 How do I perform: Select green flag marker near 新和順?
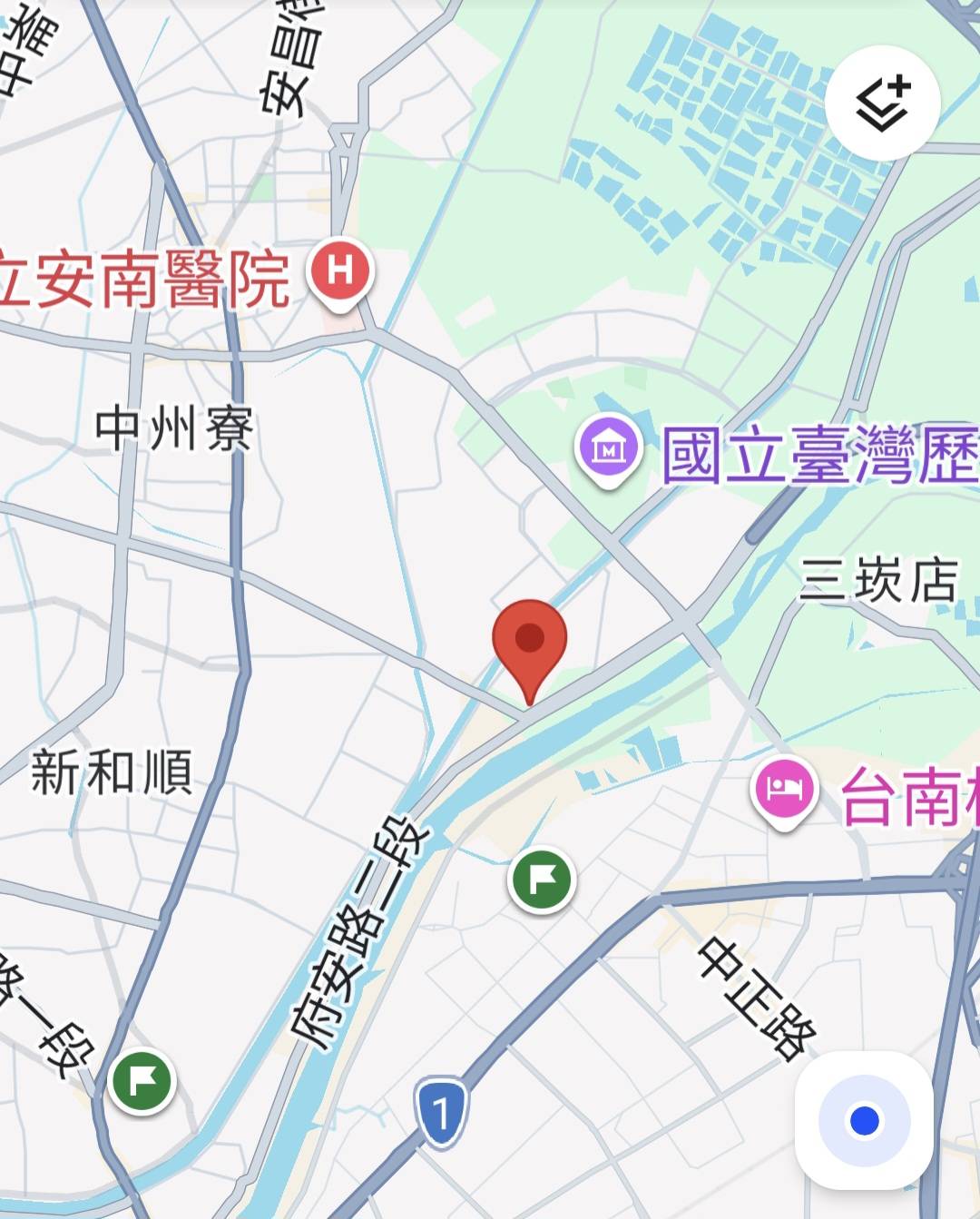pyautogui.click(x=142, y=1080)
